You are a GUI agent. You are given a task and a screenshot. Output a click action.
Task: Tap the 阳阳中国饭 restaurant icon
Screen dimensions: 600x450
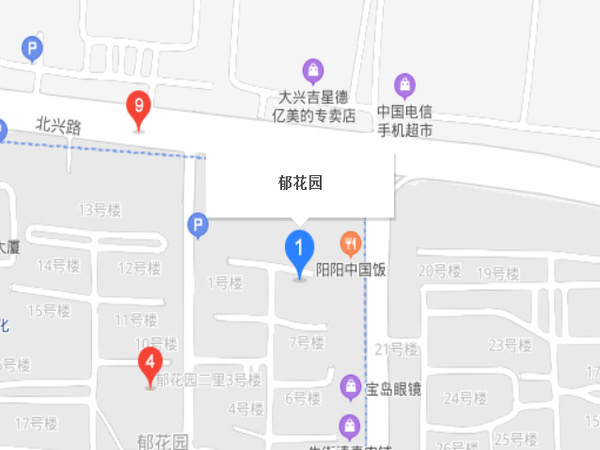pyautogui.click(x=351, y=242)
